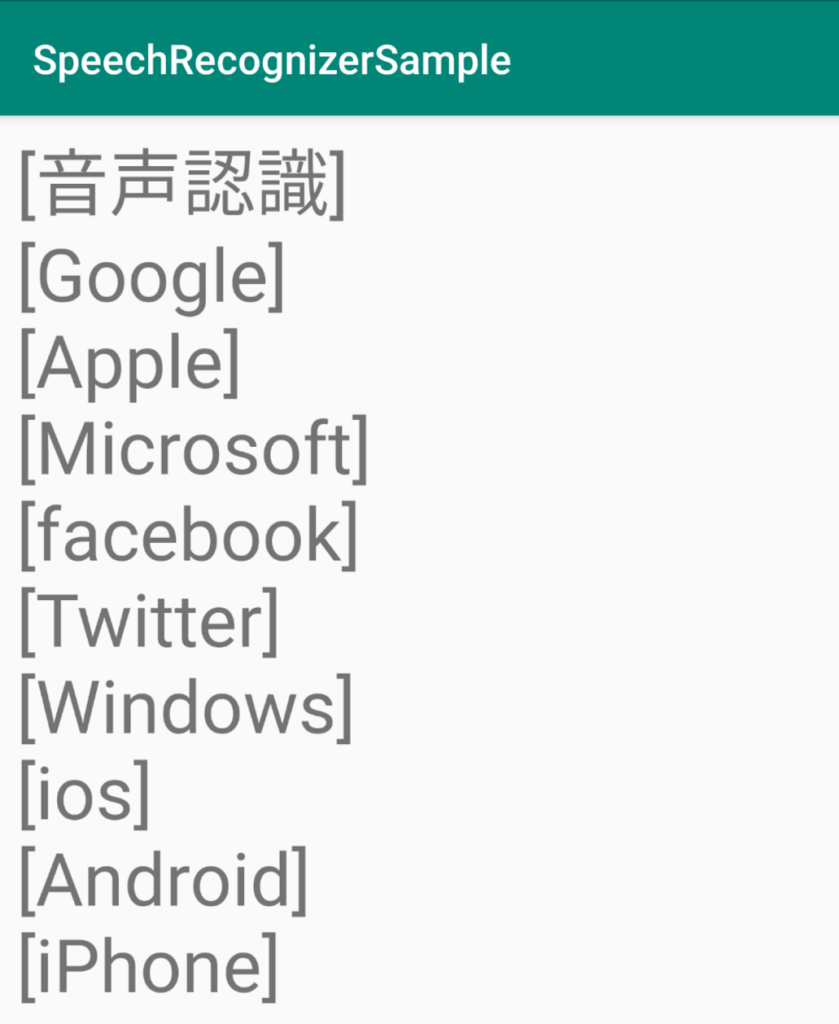Screen dimensions: 839x1024
Task: Tap the [Twitter] recognition result
Action: tap(150, 620)
